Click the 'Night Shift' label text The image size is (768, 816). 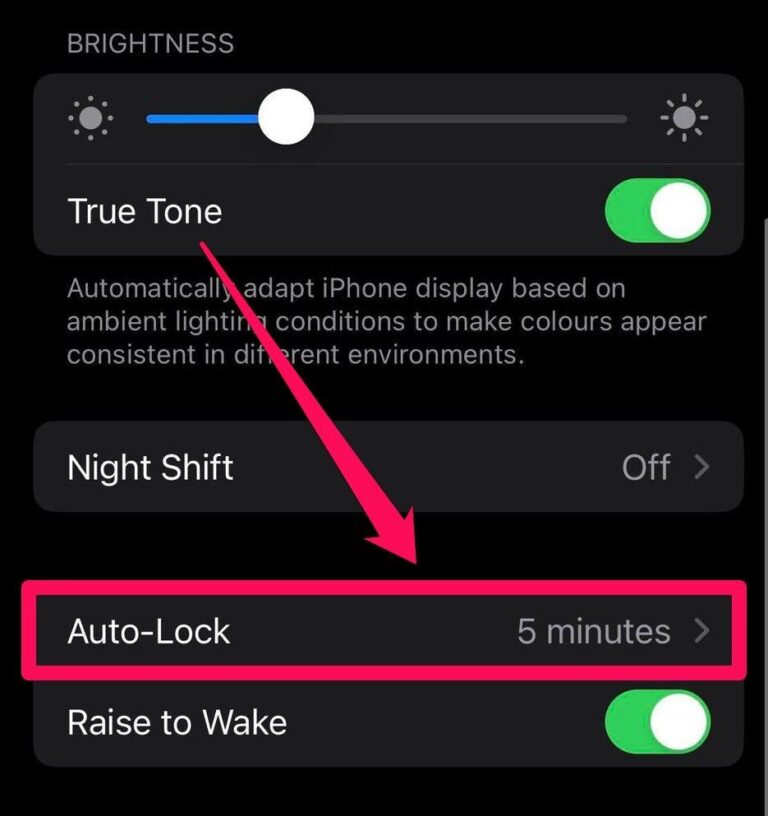(149, 467)
